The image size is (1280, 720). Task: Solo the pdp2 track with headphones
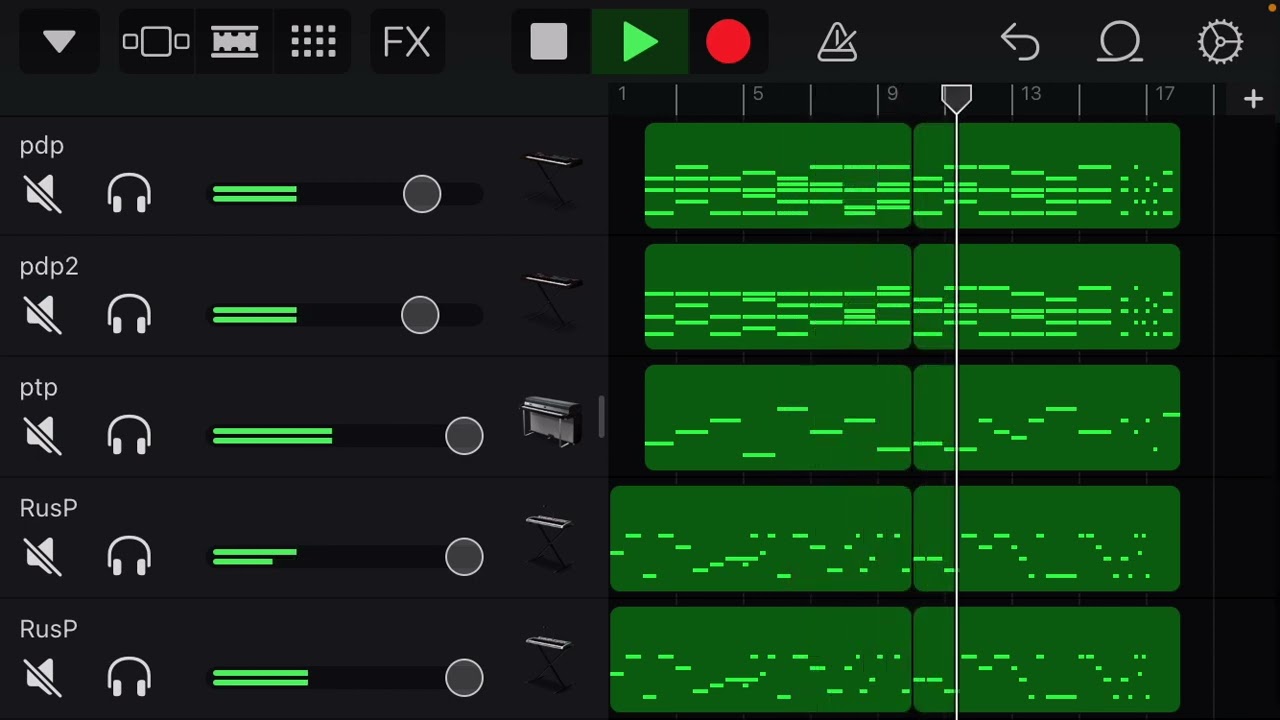pyautogui.click(x=129, y=314)
